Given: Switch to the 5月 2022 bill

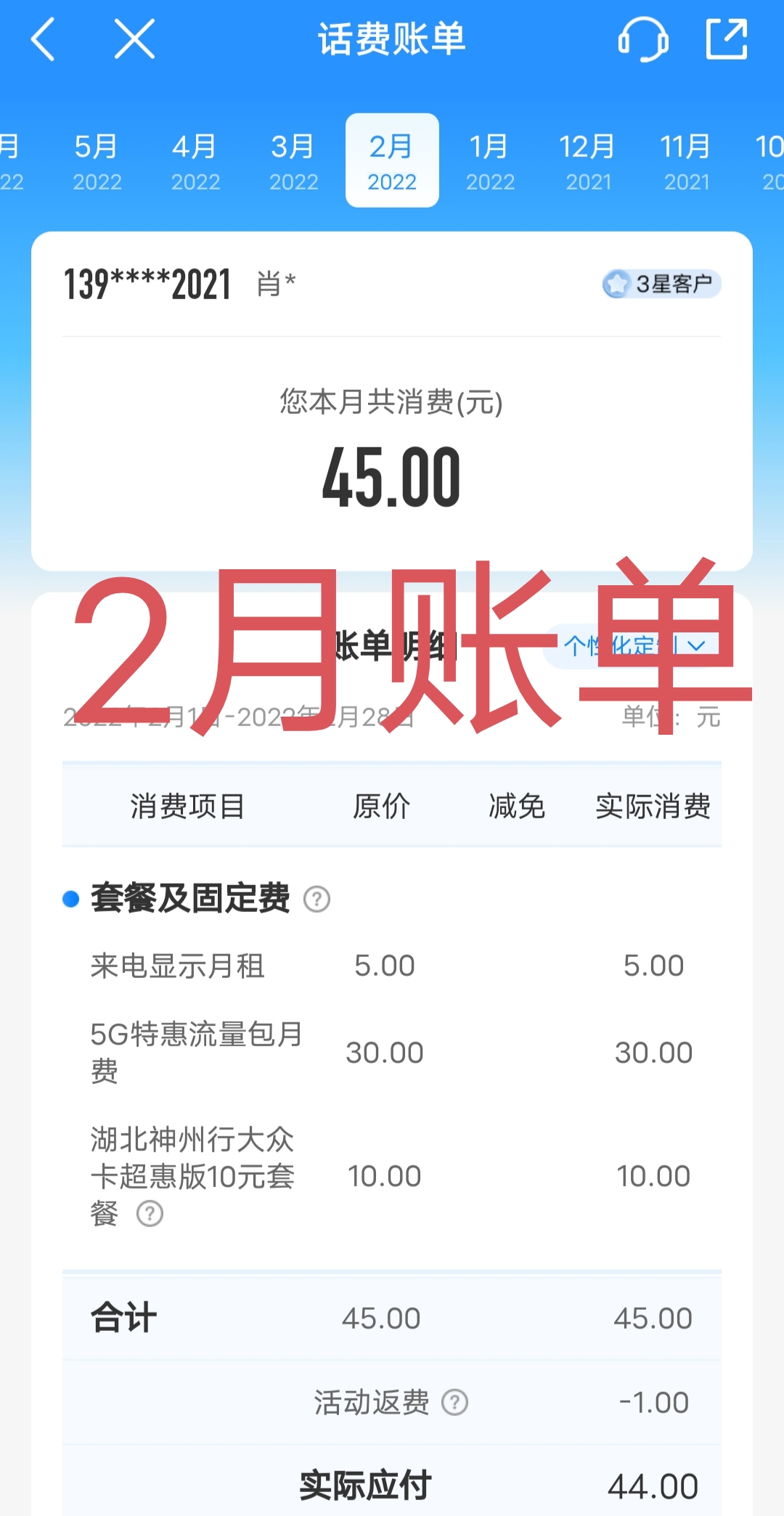Looking at the screenshot, I should 97,161.
